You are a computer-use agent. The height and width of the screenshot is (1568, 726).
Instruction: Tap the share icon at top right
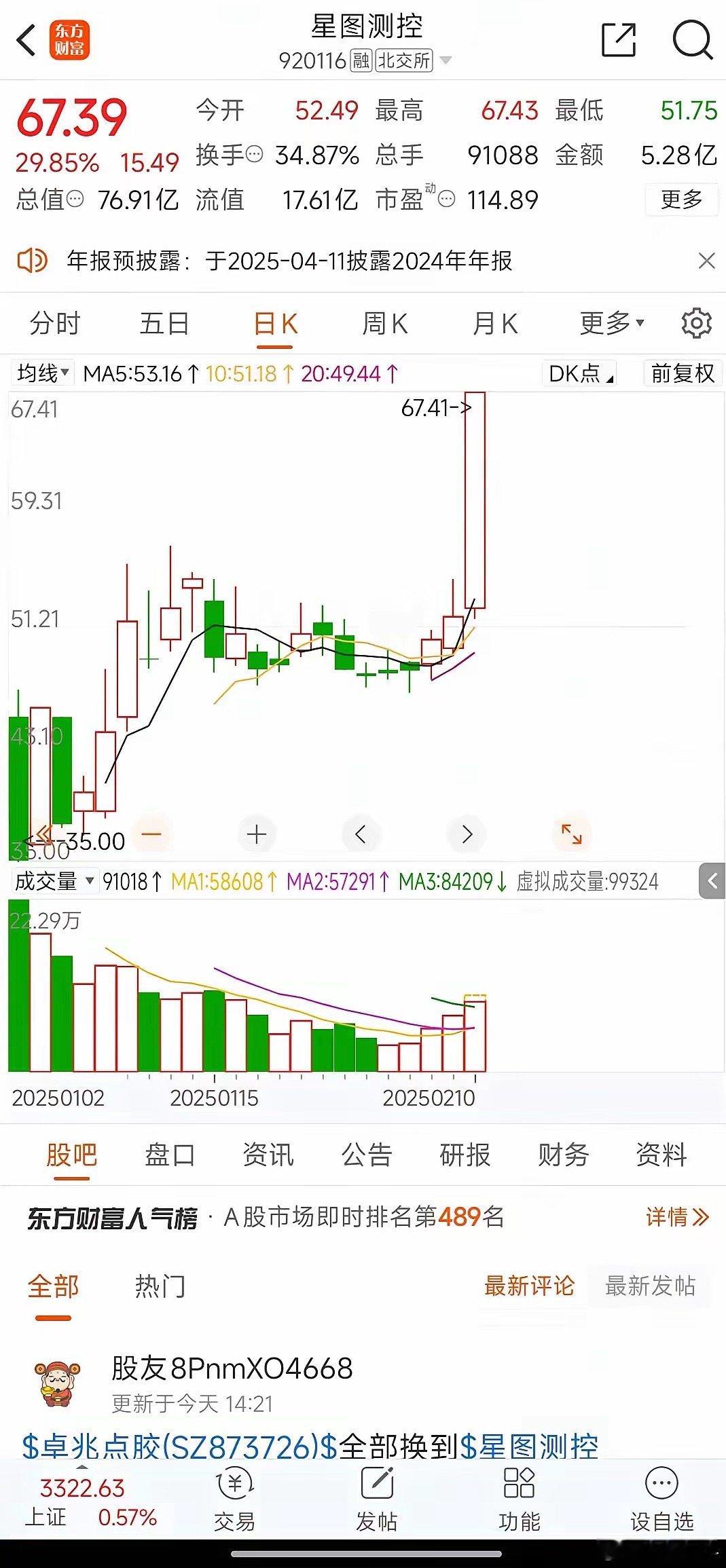(x=619, y=41)
